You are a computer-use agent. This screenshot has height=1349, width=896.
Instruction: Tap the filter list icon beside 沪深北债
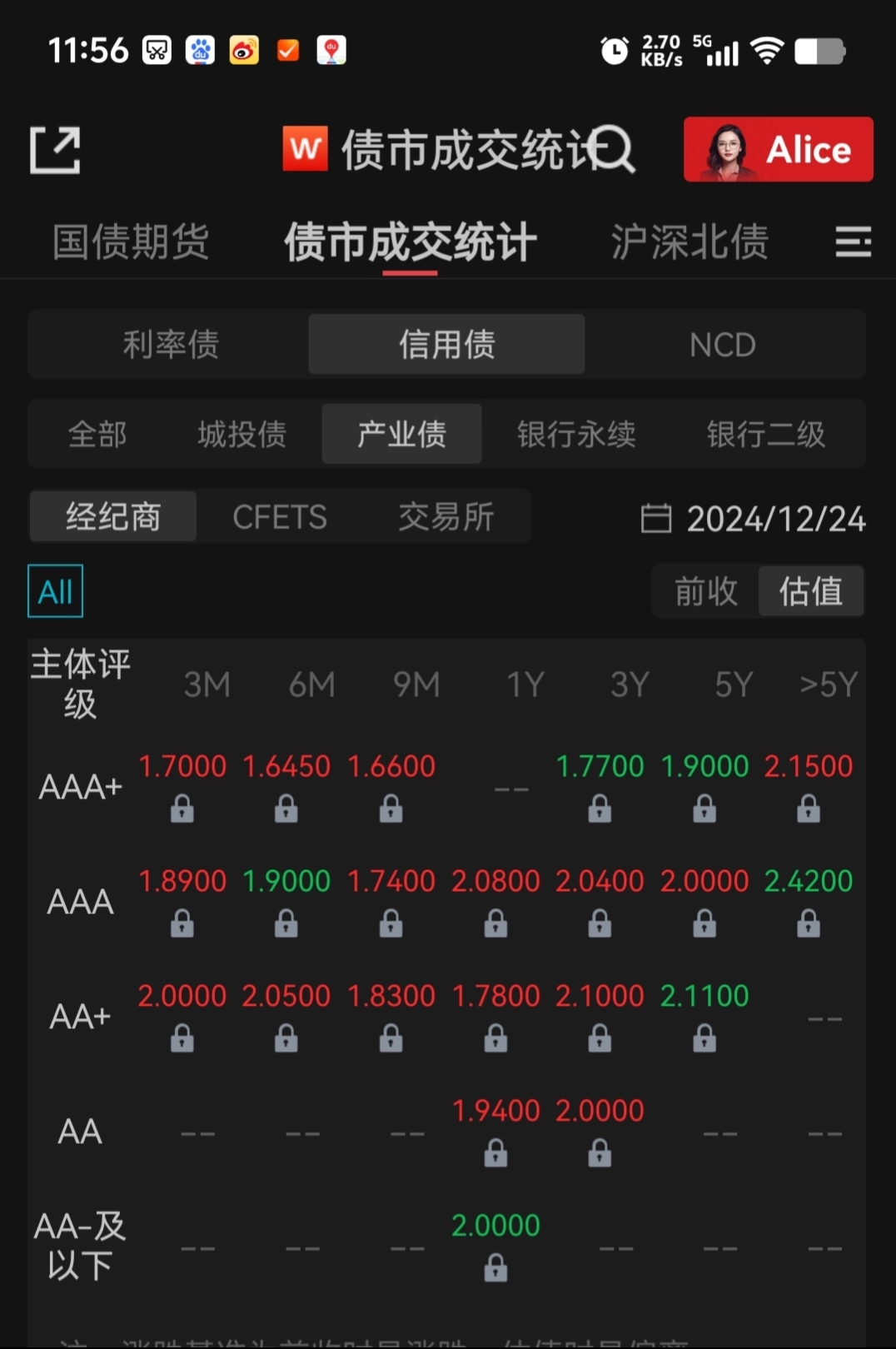click(x=853, y=242)
